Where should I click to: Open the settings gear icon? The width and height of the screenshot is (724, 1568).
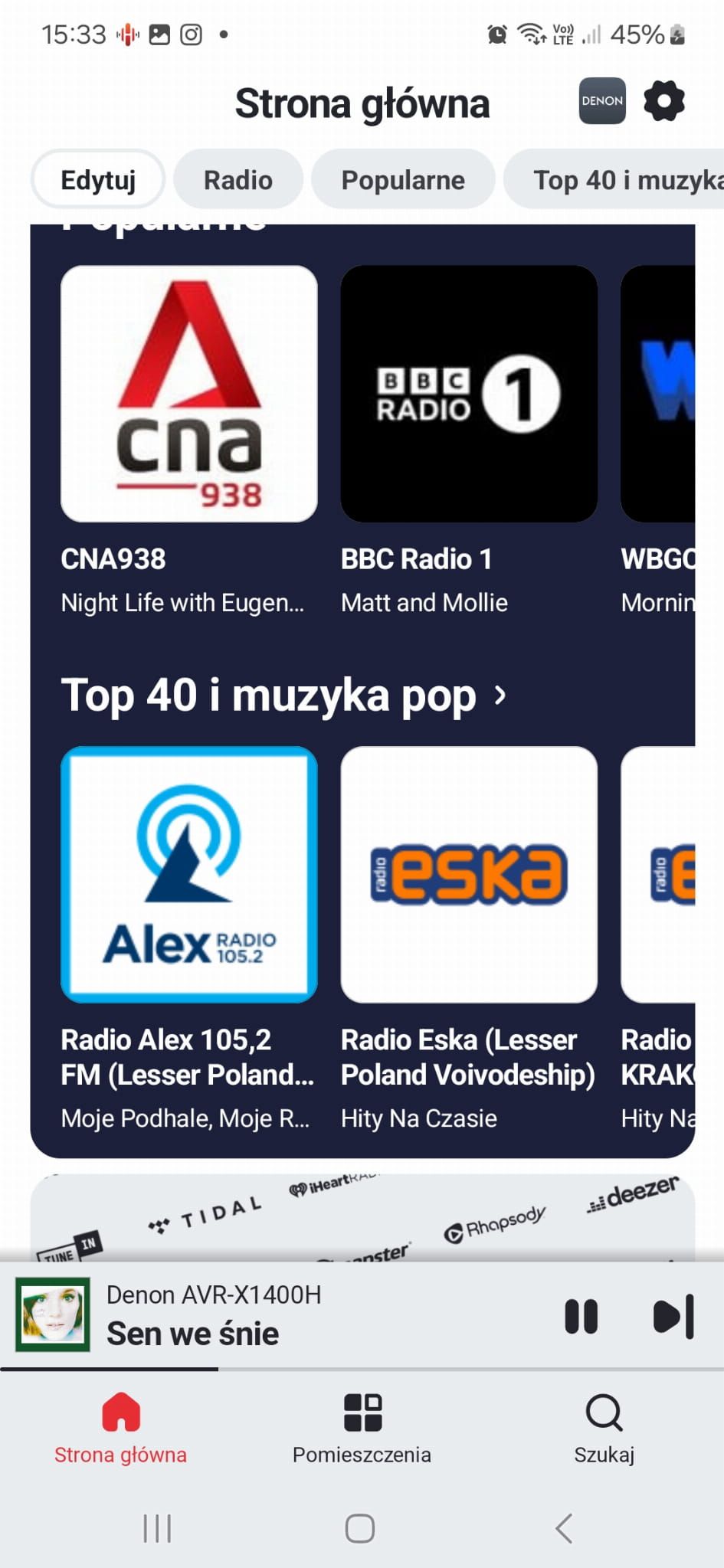(x=663, y=101)
